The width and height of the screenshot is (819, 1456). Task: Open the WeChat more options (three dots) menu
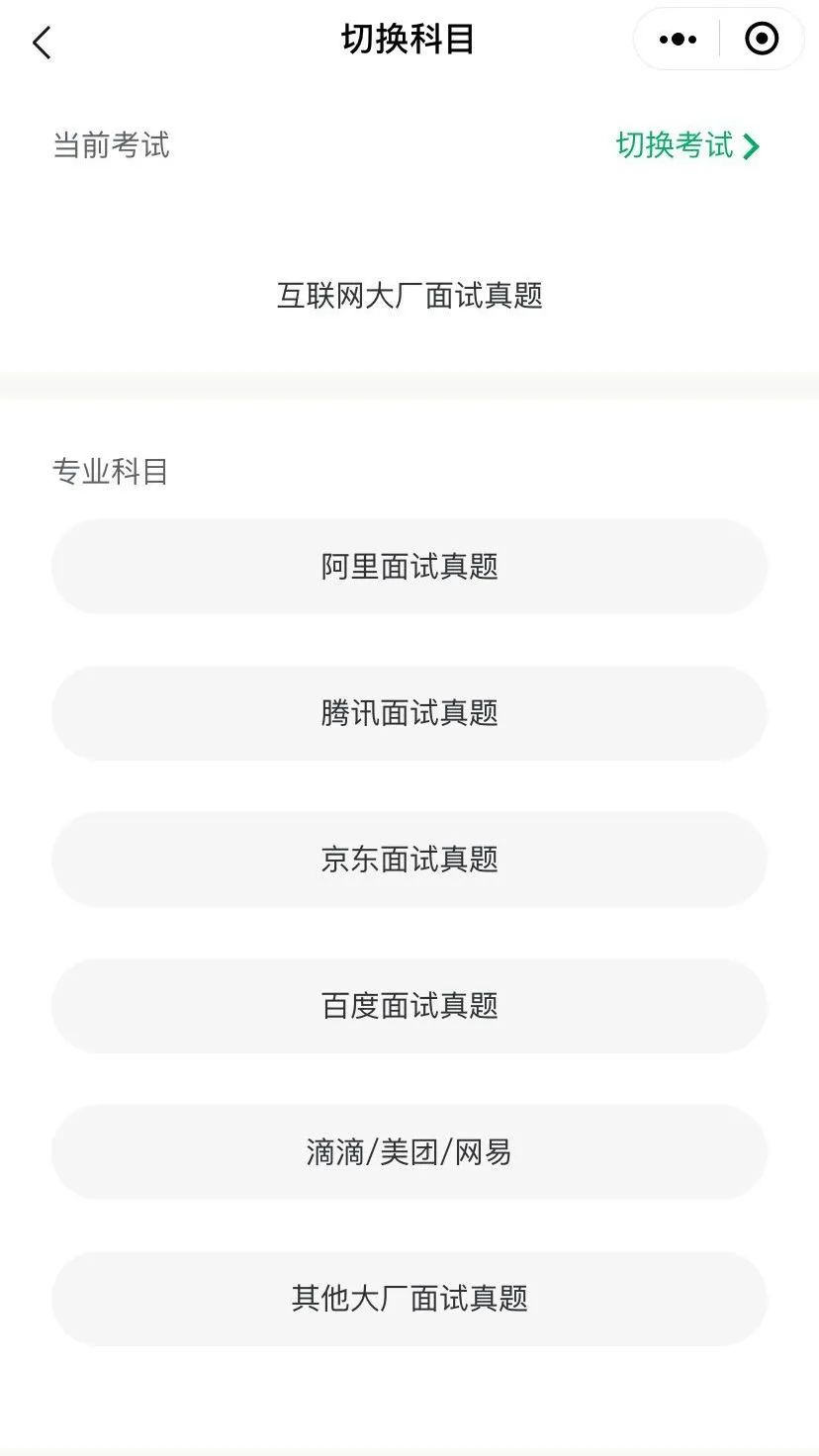(x=677, y=40)
